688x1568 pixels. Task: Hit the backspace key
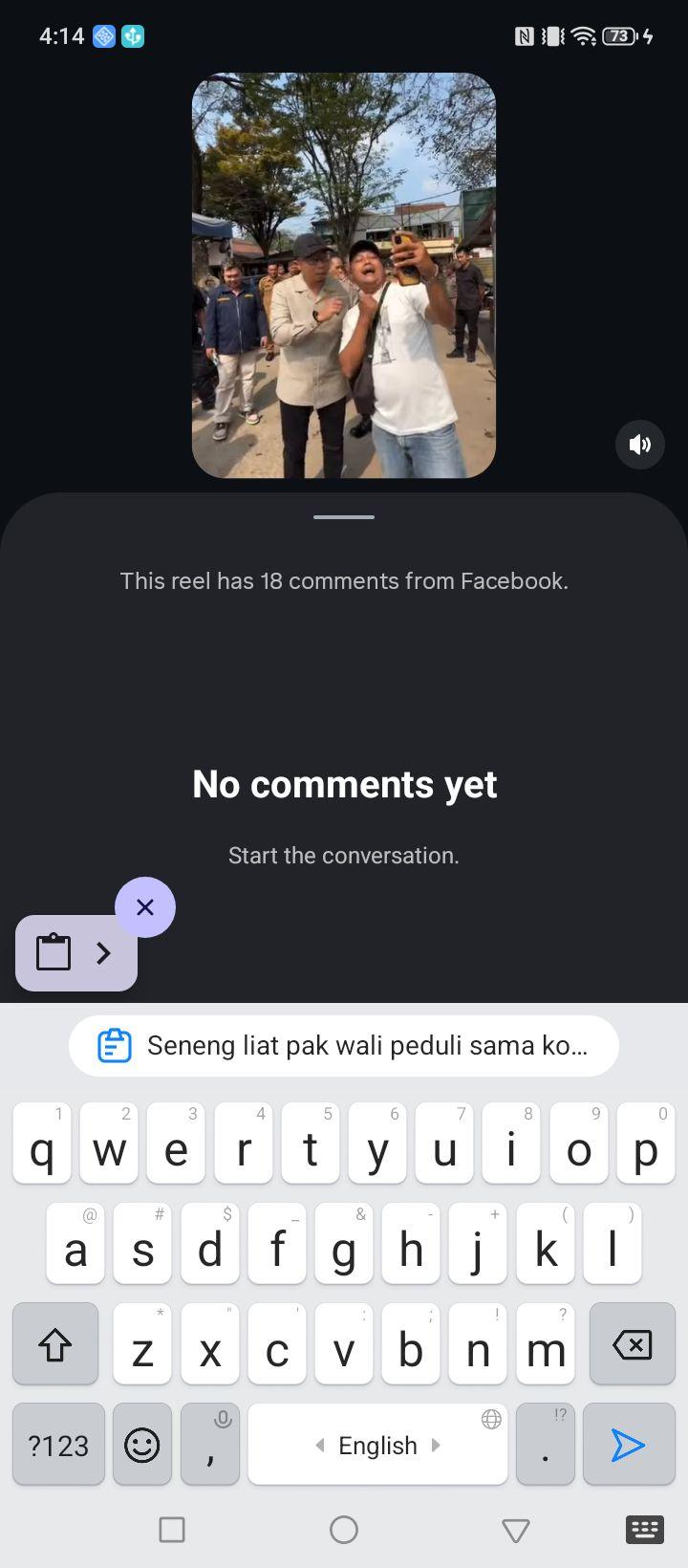(632, 1344)
